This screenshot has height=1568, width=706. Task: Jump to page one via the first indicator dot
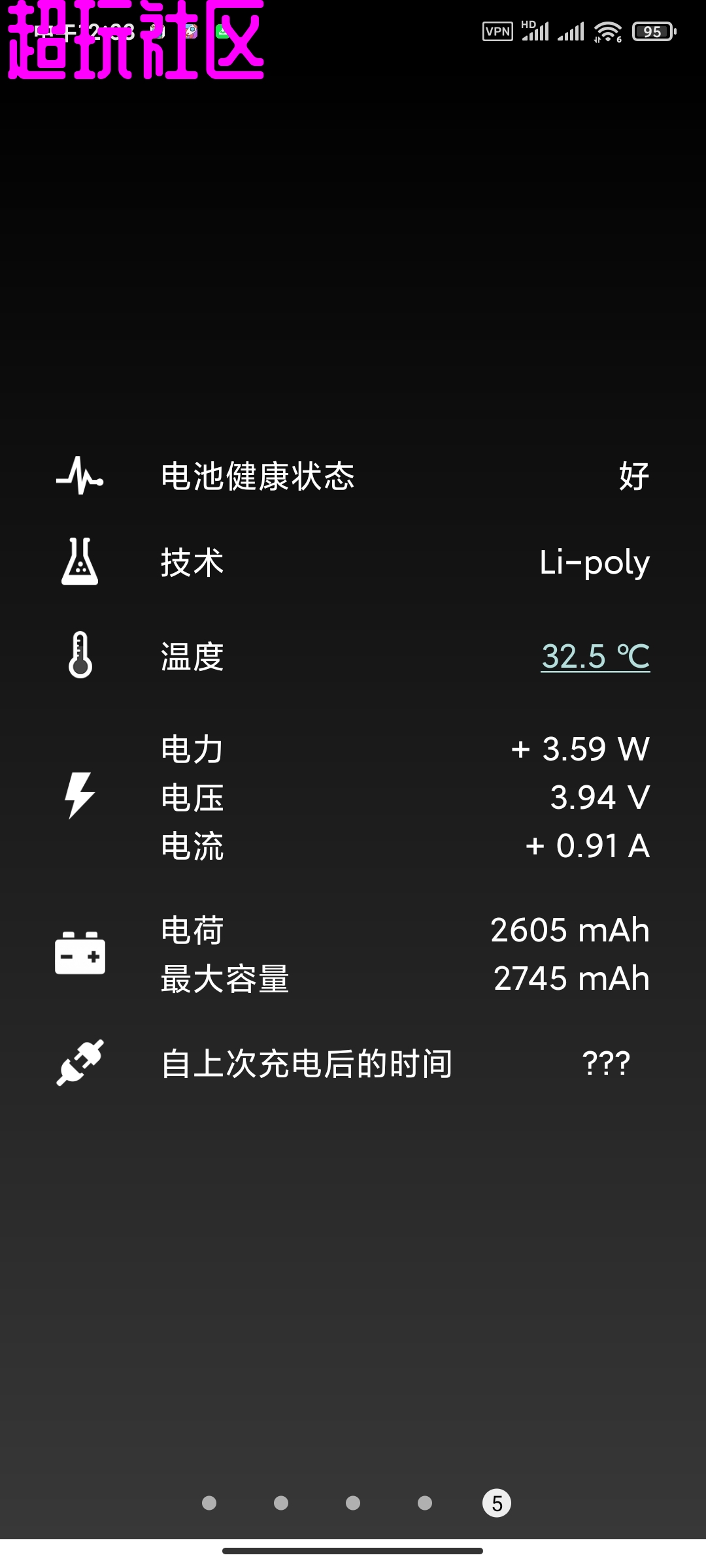(209, 1503)
